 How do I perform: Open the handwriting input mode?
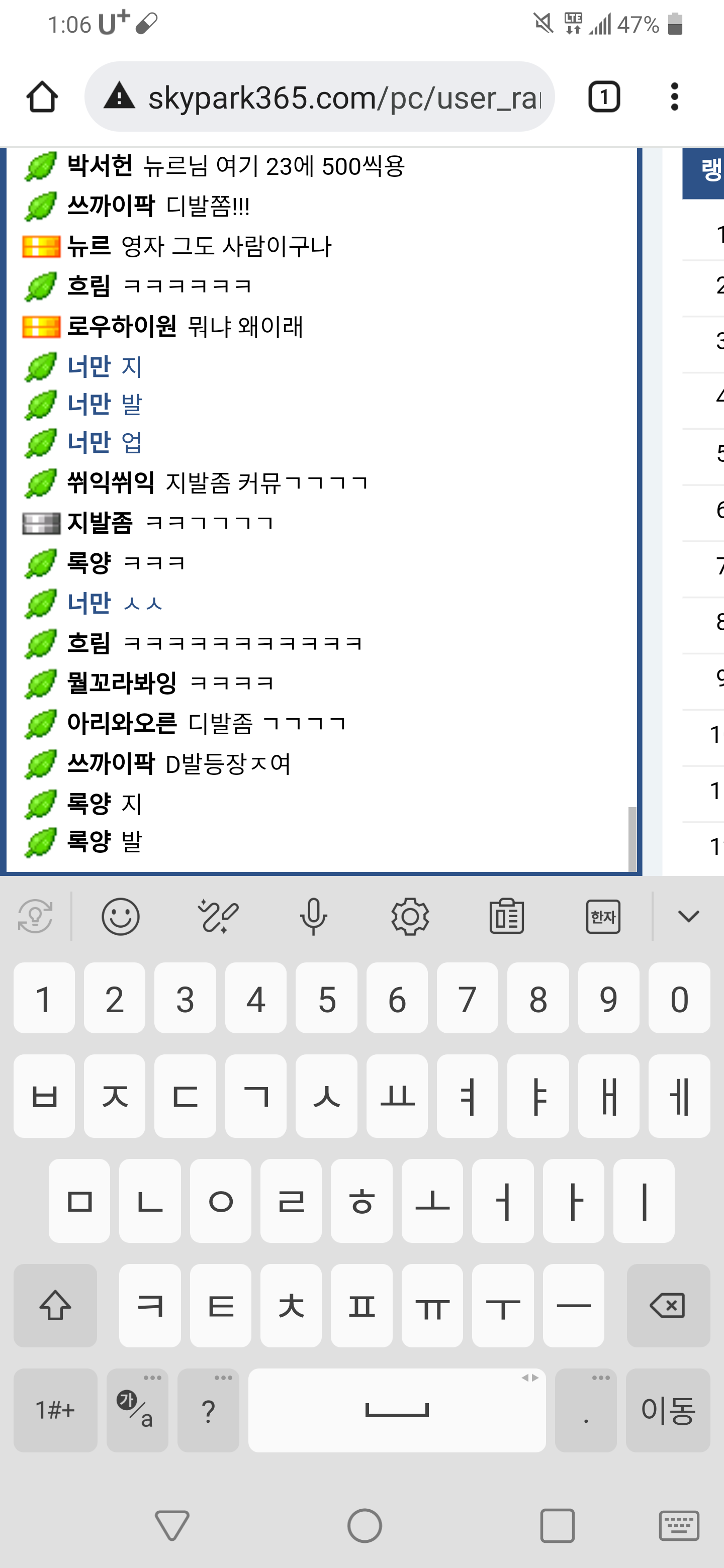pyautogui.click(x=217, y=916)
